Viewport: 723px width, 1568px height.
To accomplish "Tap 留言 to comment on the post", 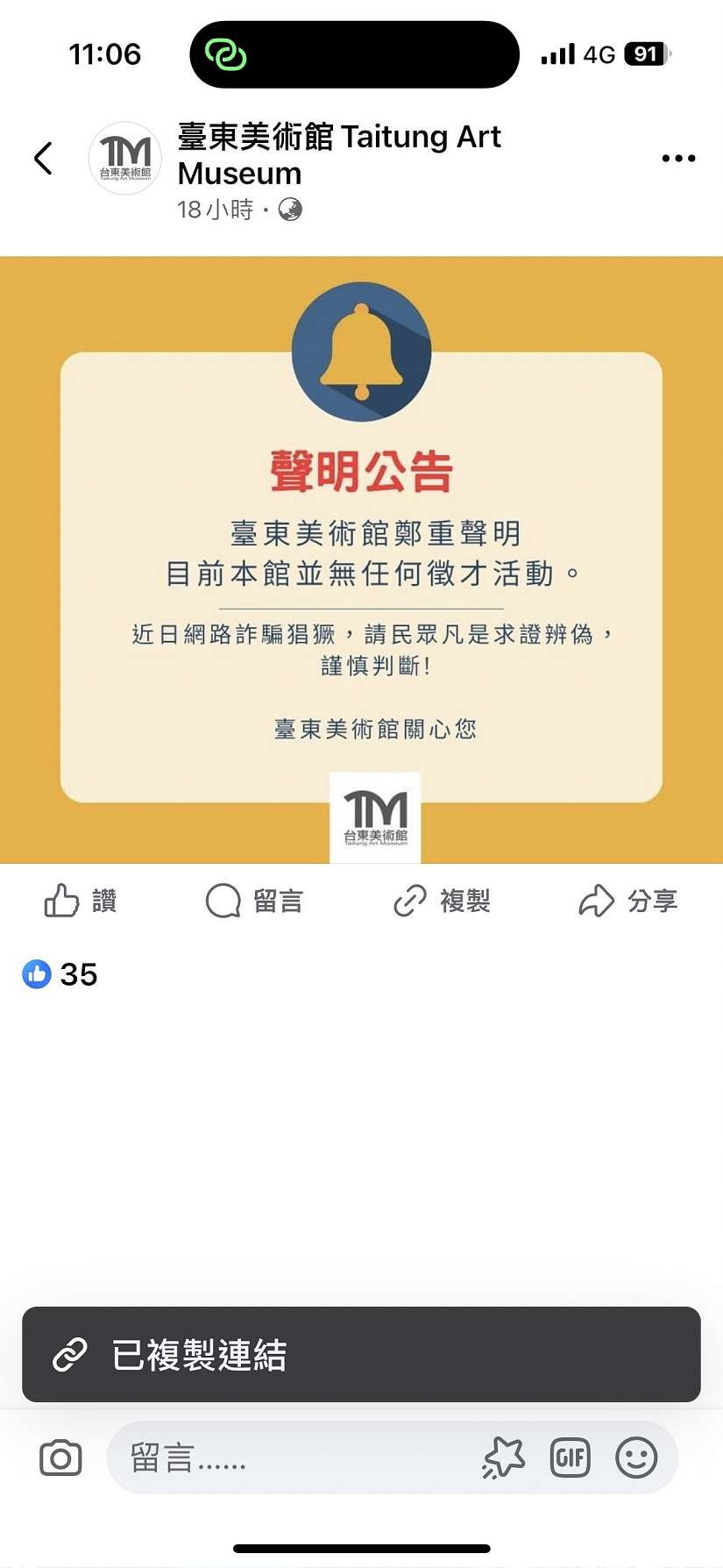I will click(254, 901).
